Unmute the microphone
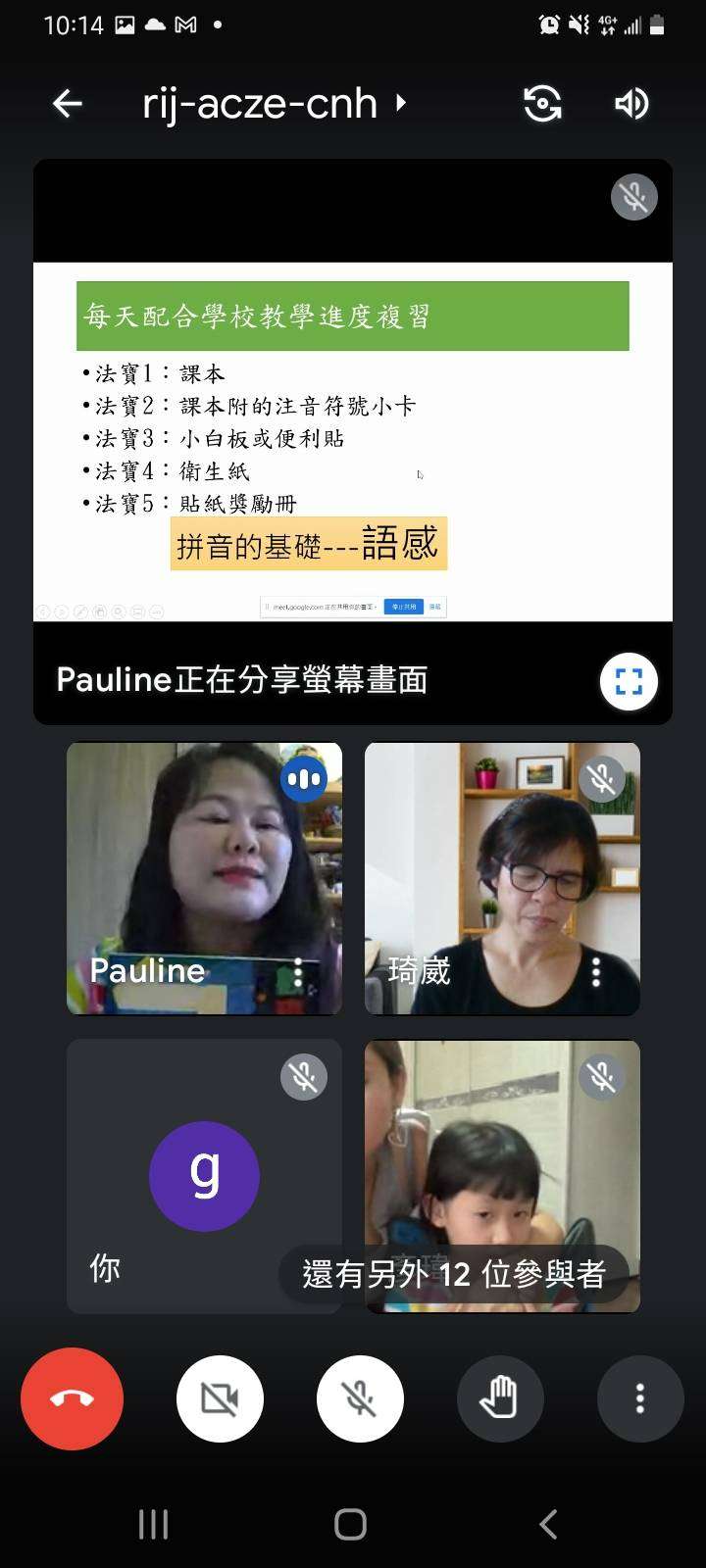The height and width of the screenshot is (1568, 706). pyautogui.click(x=360, y=1398)
